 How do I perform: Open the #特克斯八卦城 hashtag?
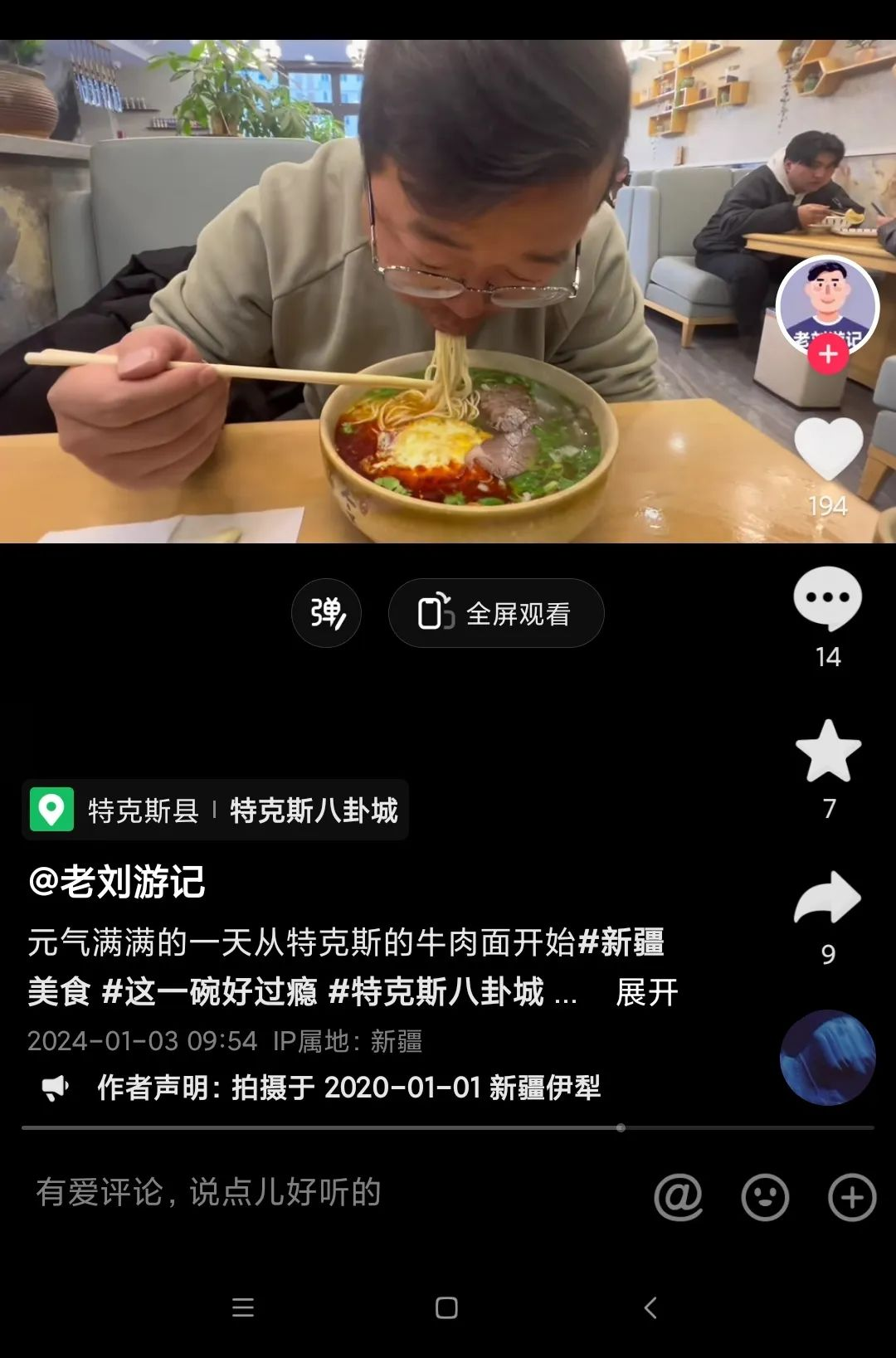[436, 992]
